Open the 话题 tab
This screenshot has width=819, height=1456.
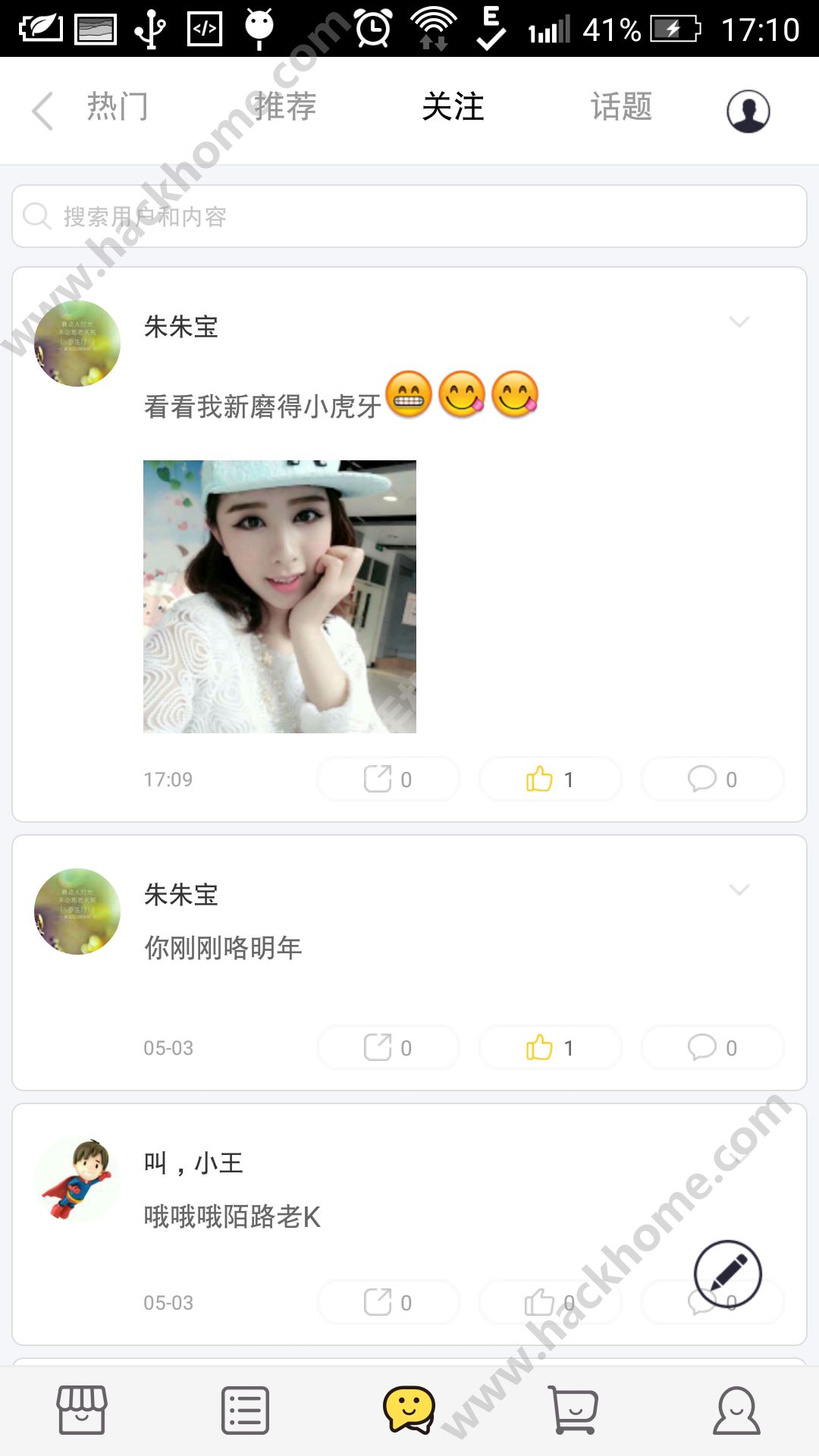621,107
